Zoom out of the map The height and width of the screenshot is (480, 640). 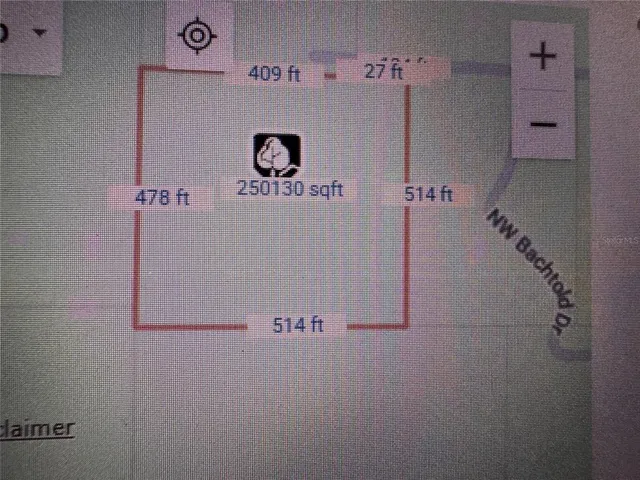(x=542, y=122)
